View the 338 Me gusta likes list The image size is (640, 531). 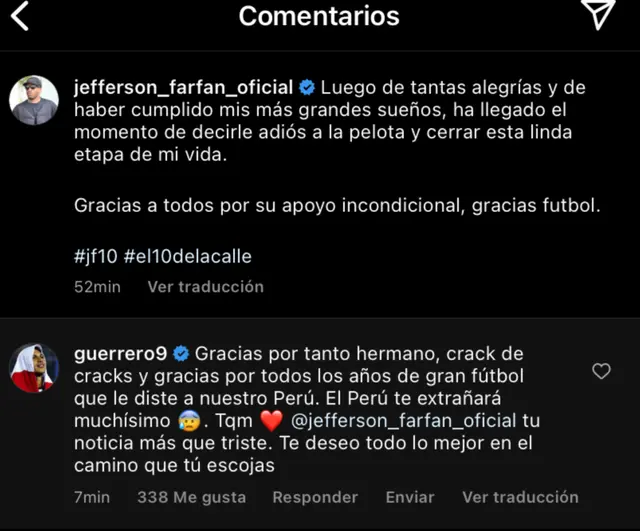(x=191, y=497)
